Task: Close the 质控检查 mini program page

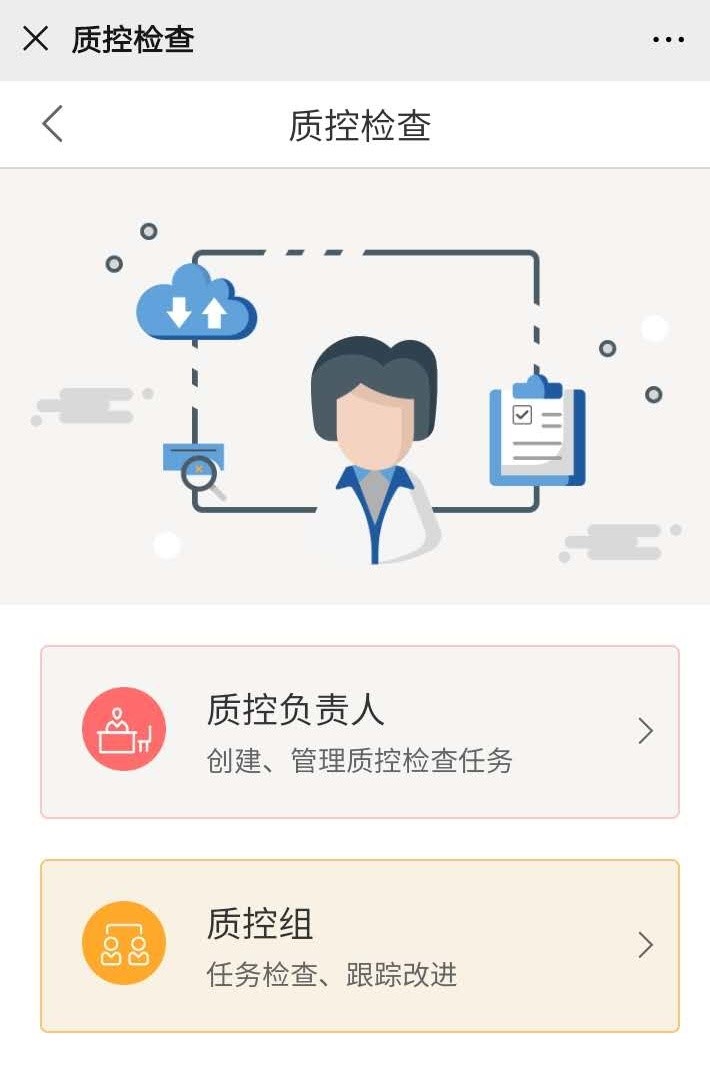Action: (35, 39)
